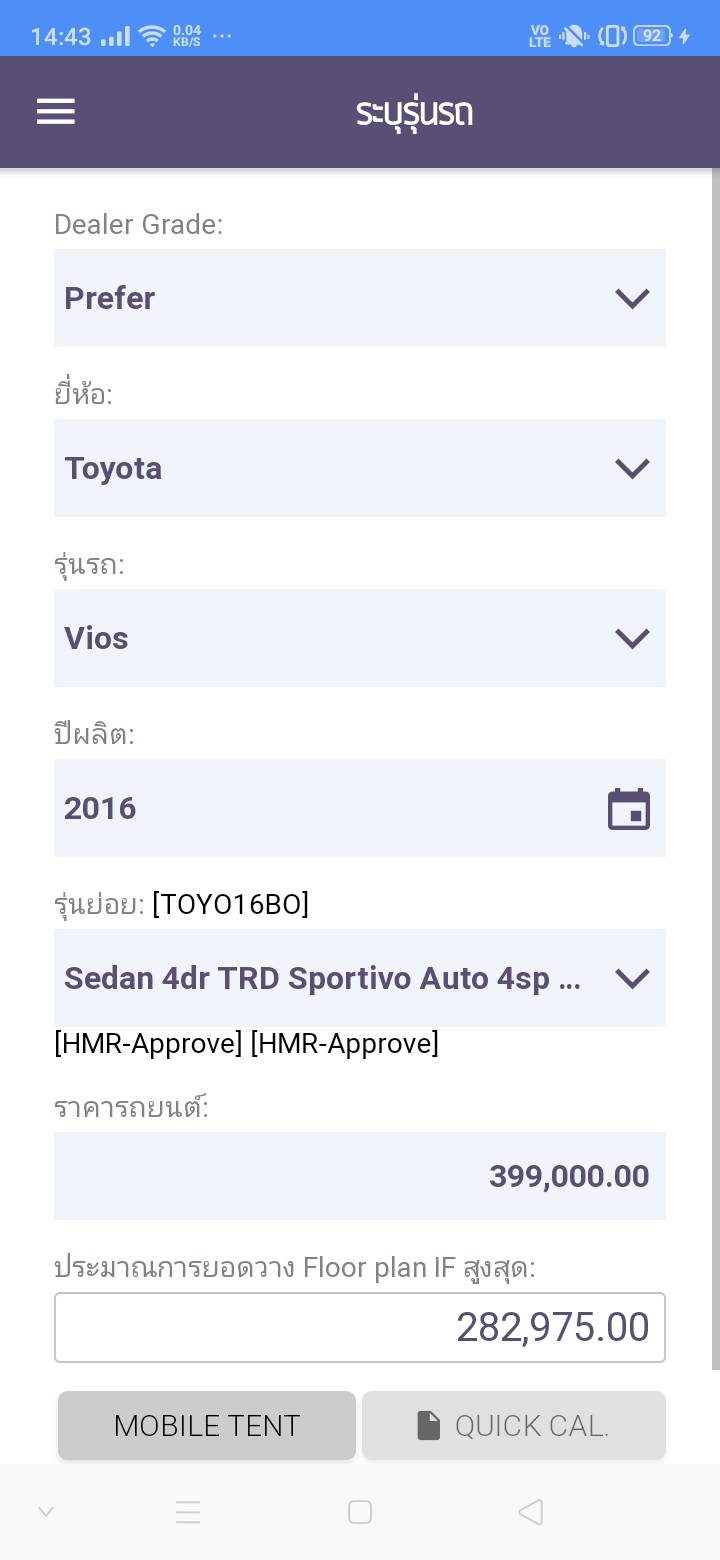
Task: Edit the 399,000.00 car price field
Action: click(359, 1176)
